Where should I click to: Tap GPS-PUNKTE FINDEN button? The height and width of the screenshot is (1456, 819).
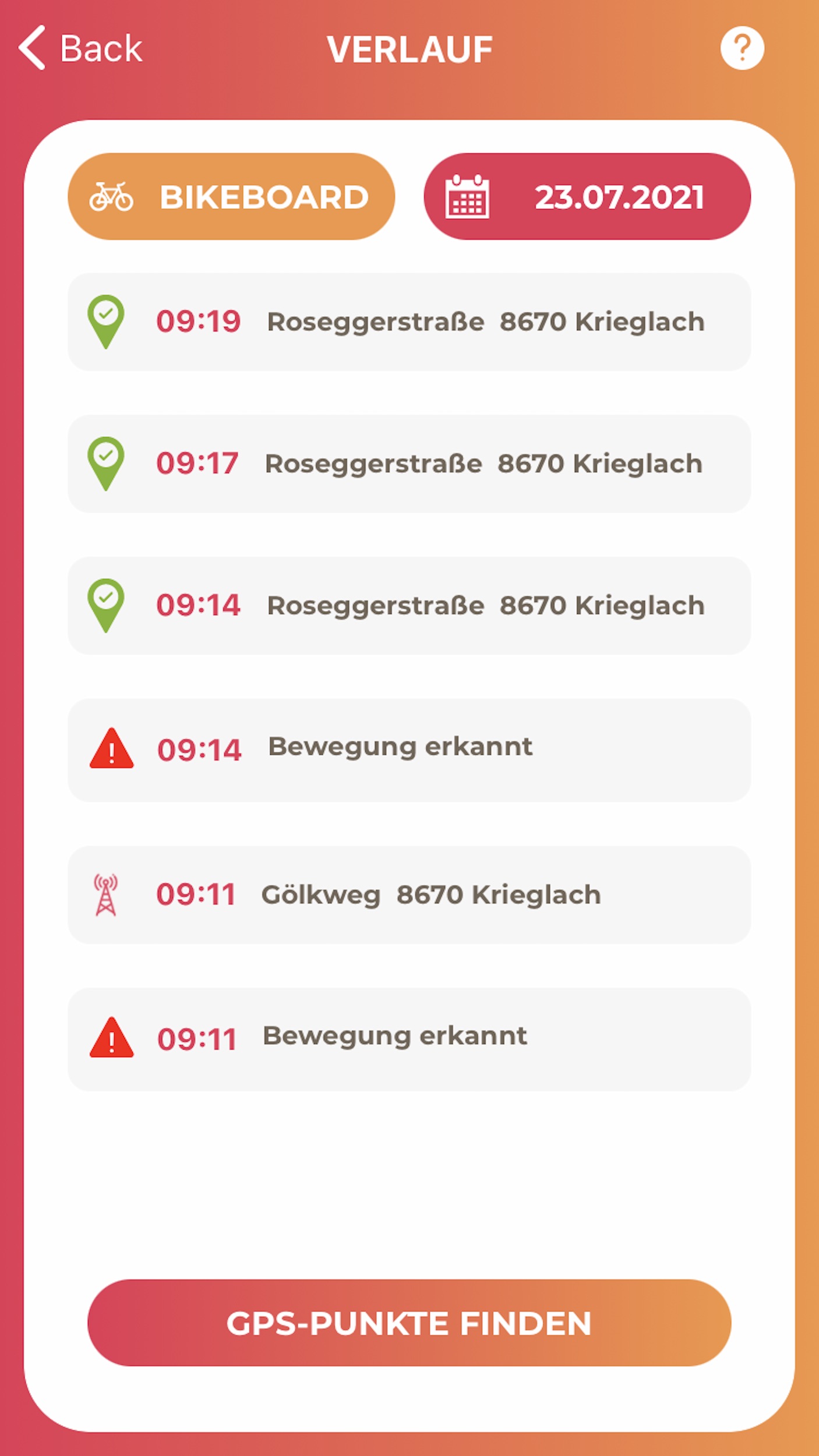409,1323
